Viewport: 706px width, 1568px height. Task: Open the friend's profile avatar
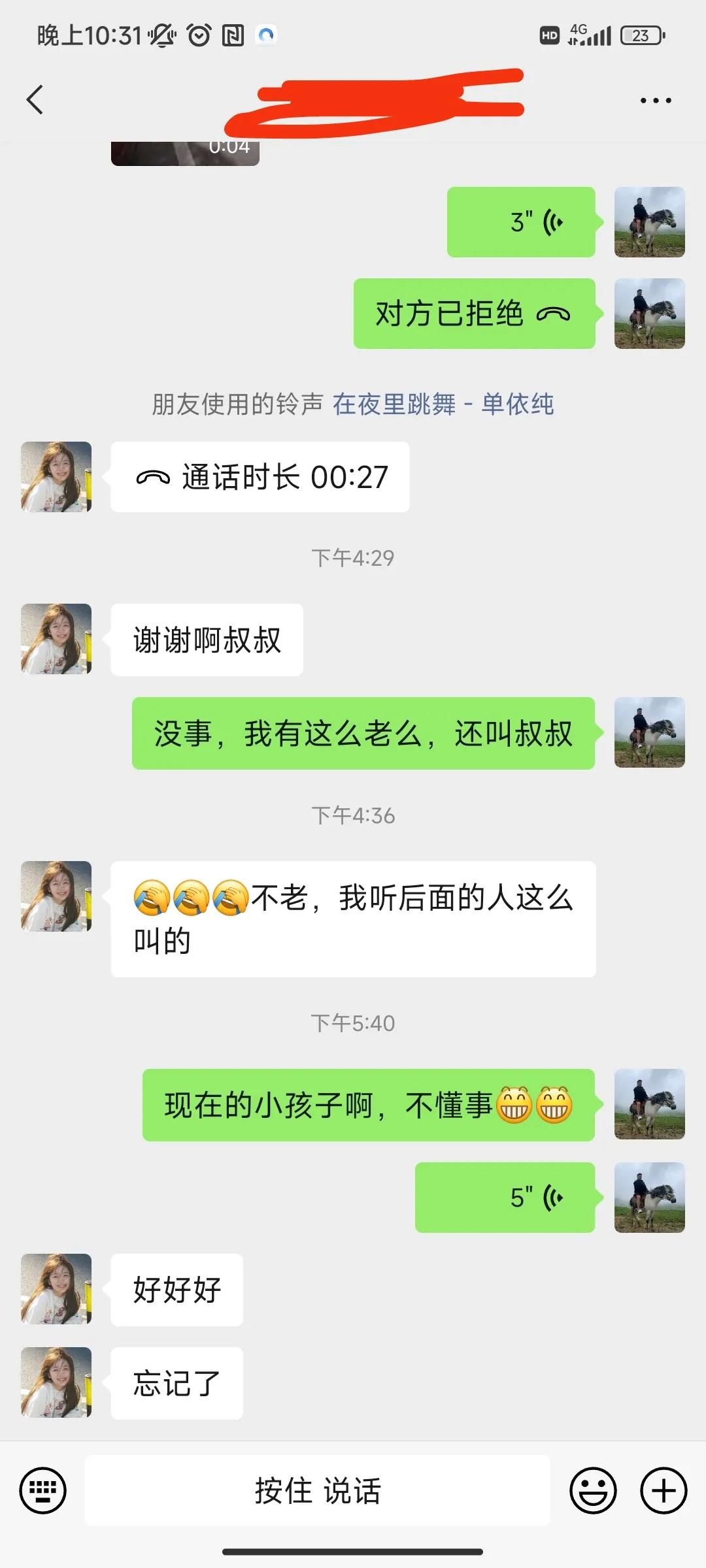click(56, 476)
